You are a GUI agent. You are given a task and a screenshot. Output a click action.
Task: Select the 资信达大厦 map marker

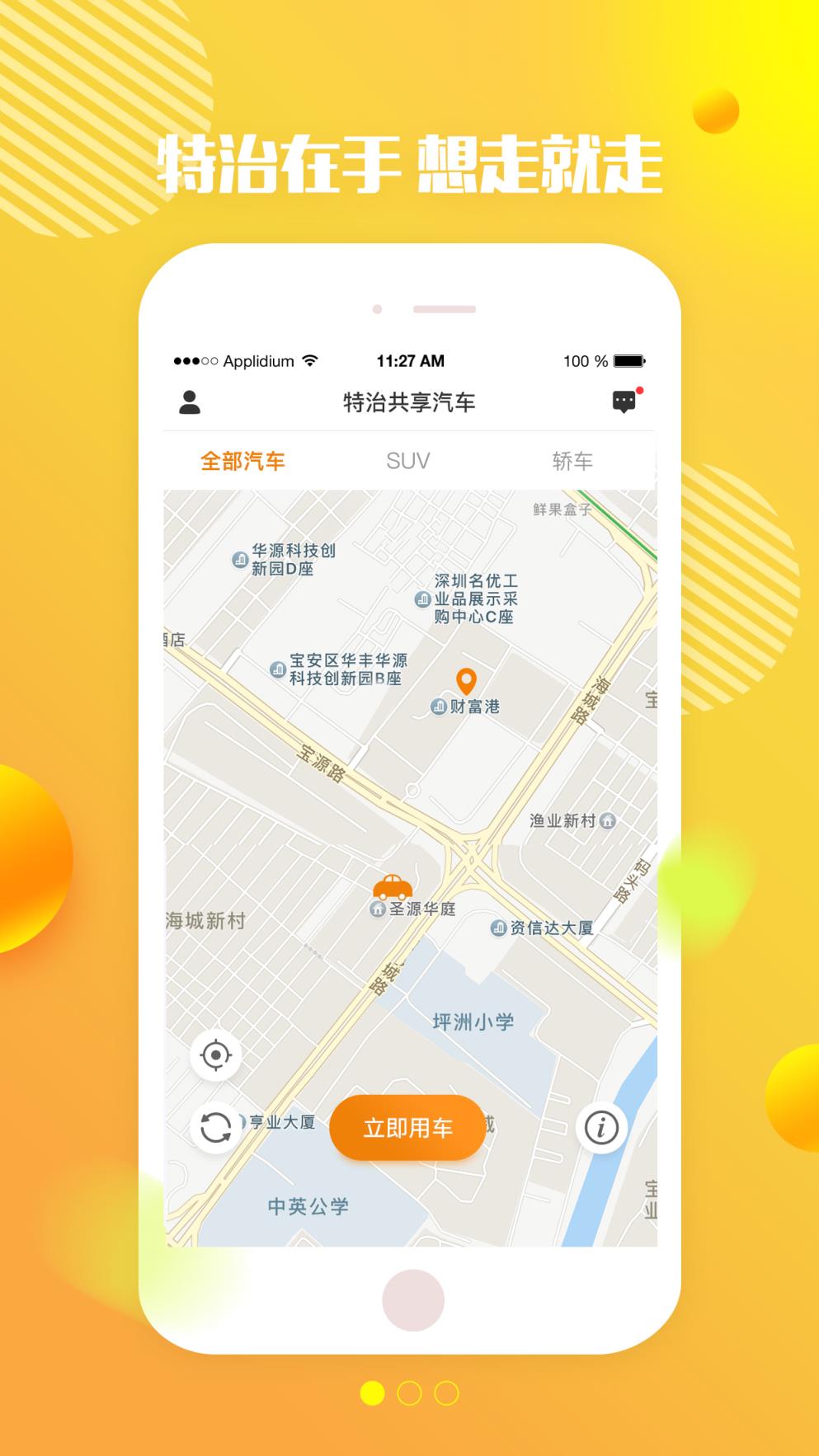point(498,926)
